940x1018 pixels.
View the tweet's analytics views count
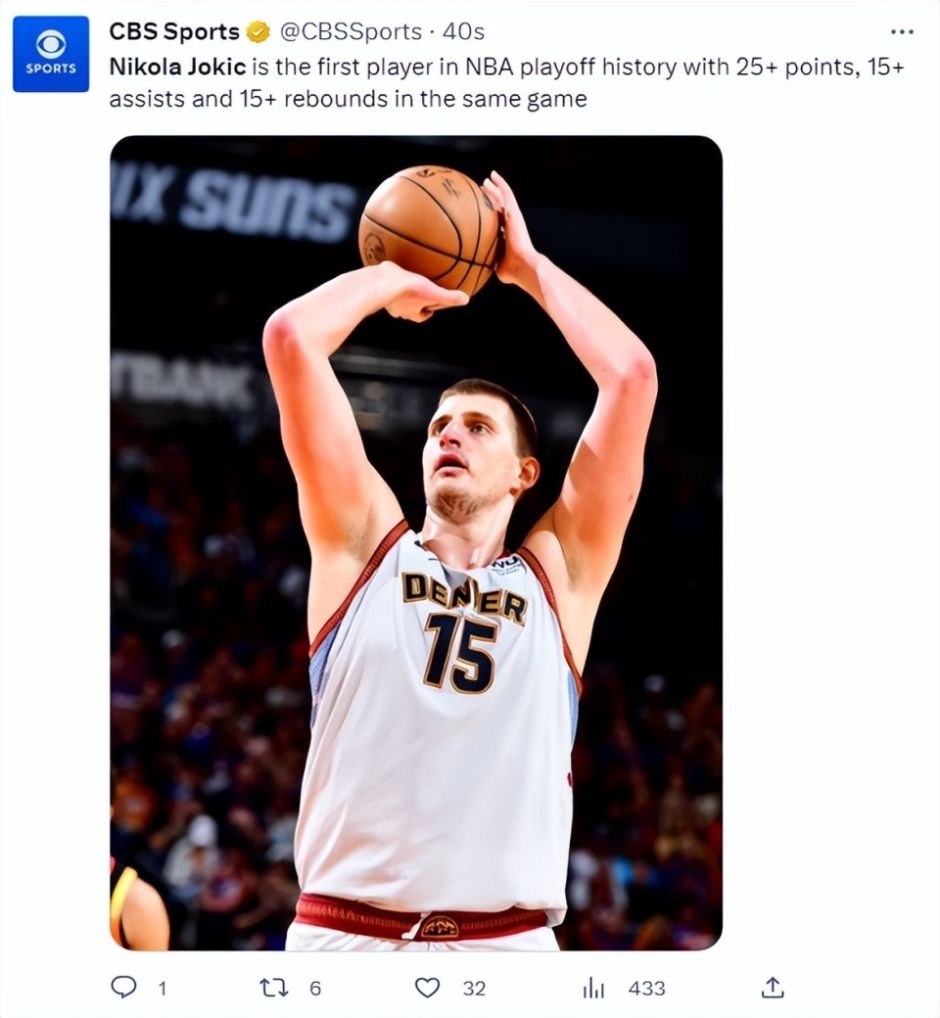pyautogui.click(x=594, y=987)
